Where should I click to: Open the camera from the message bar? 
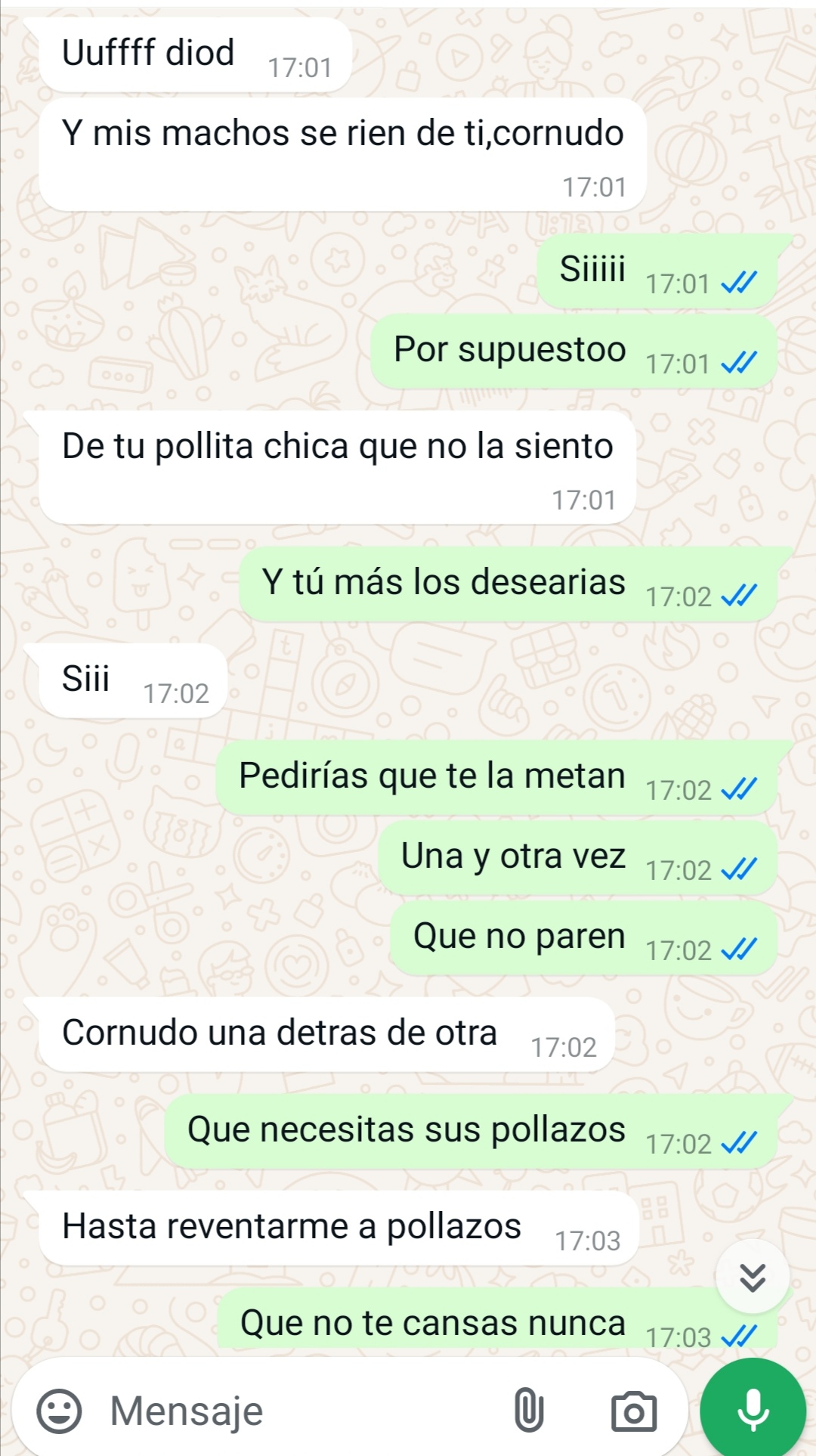[633, 1411]
